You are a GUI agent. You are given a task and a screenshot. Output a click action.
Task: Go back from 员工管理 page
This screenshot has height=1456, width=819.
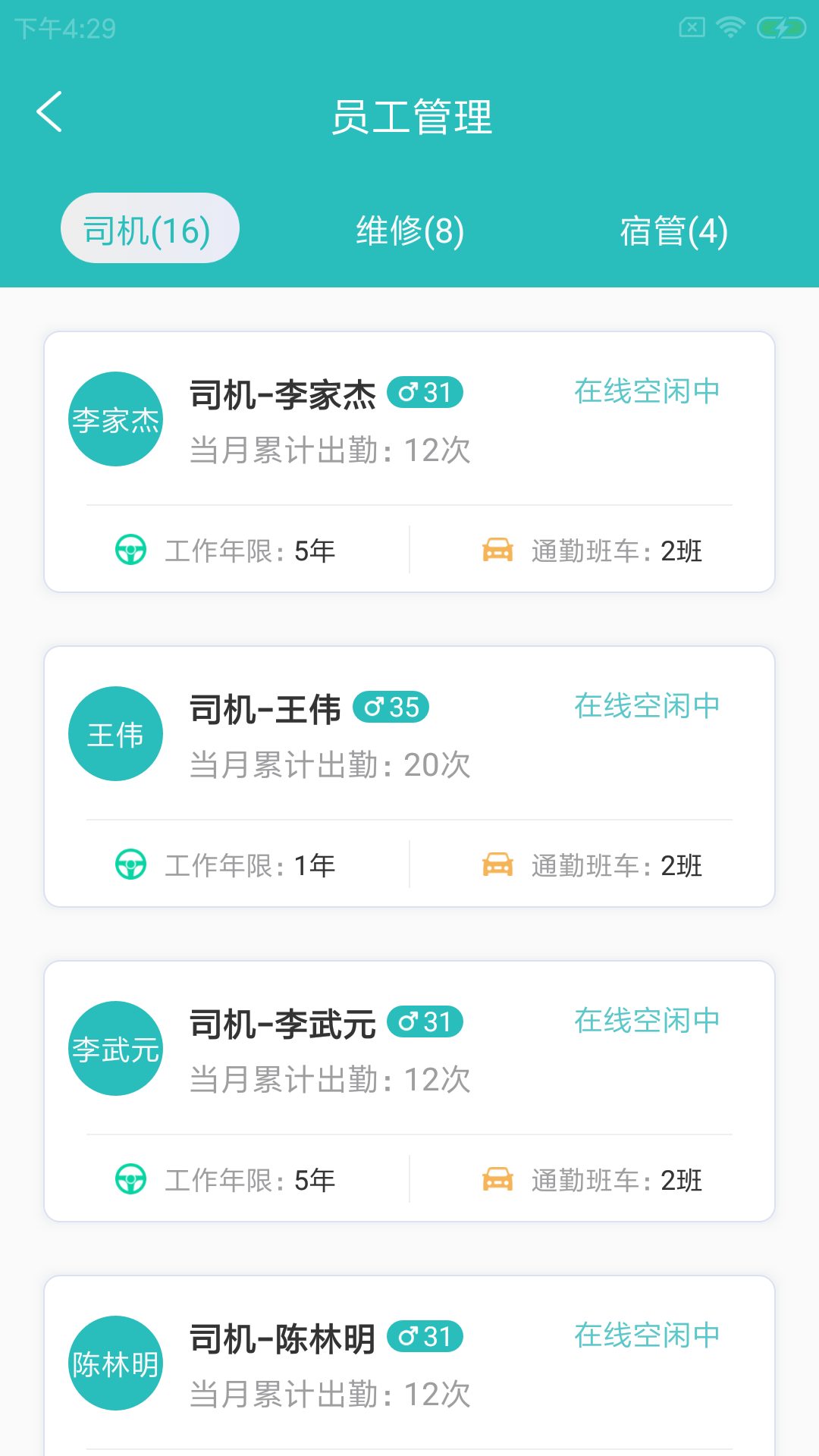(50, 112)
